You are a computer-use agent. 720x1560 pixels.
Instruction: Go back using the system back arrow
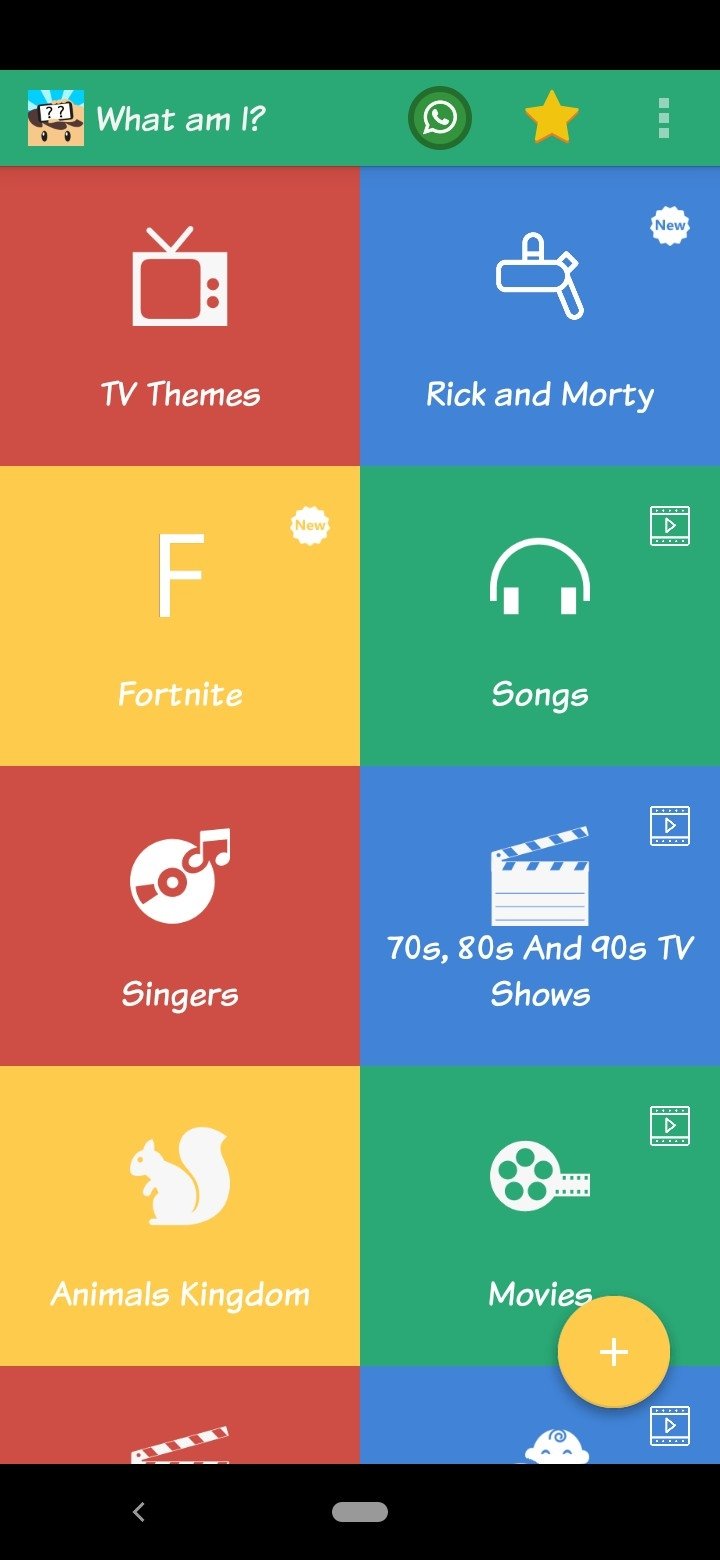pos(139,1512)
